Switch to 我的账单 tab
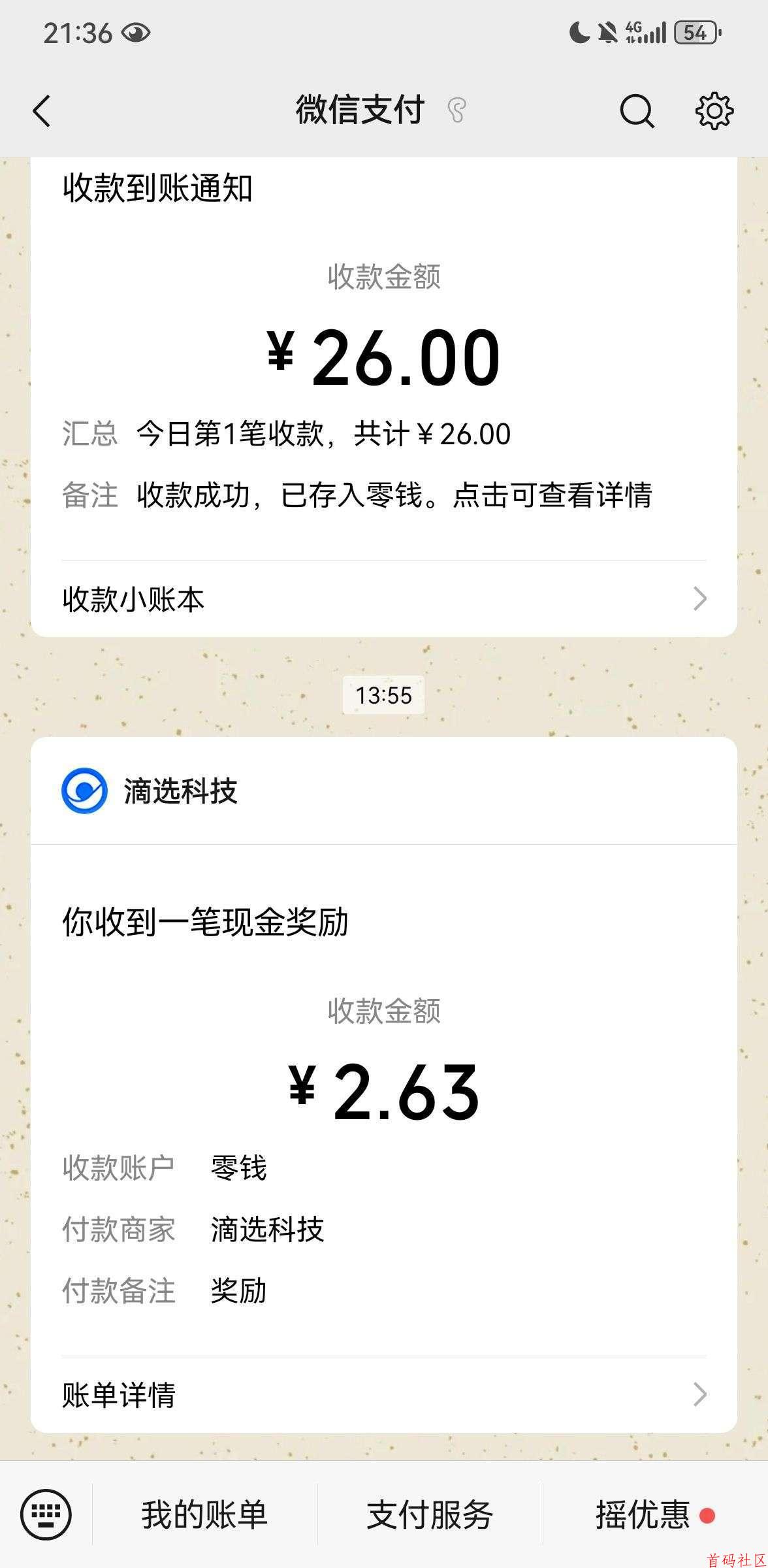The image size is (768, 1568). [206, 1511]
